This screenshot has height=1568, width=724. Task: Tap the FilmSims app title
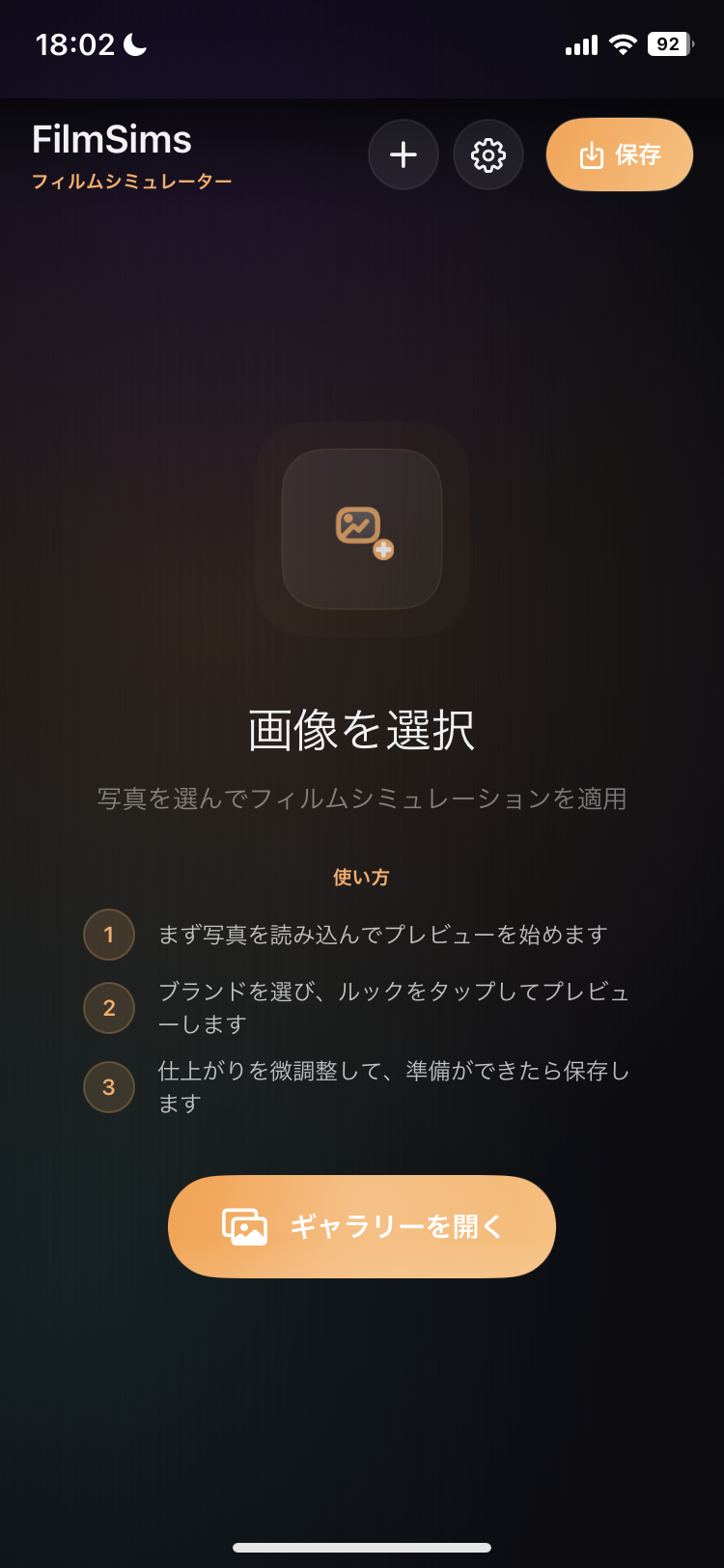pyautogui.click(x=113, y=139)
